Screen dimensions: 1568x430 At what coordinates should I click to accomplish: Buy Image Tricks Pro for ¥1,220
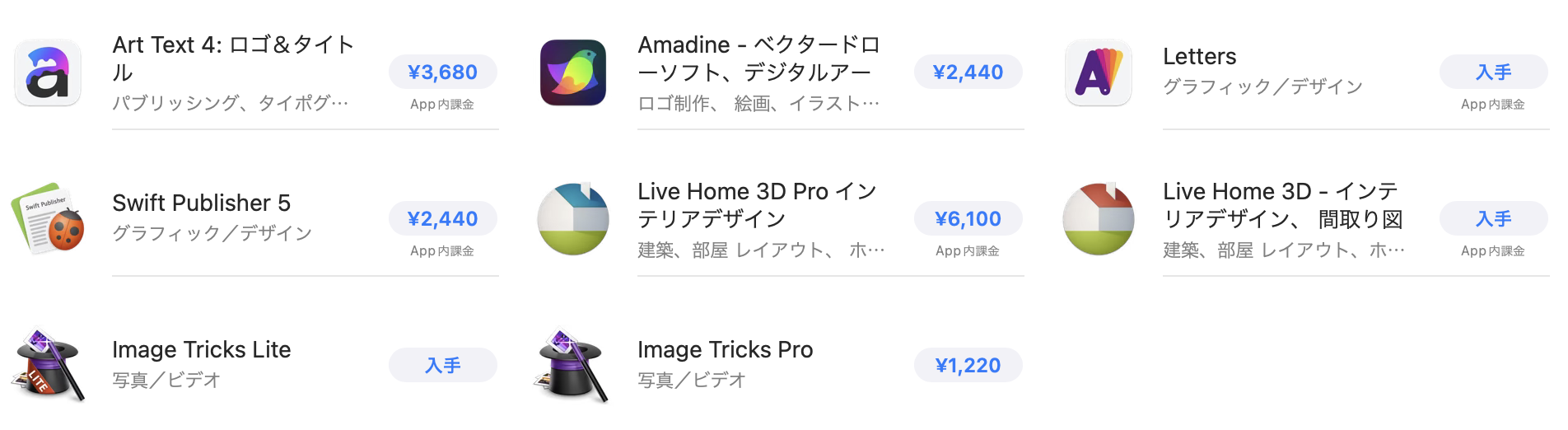click(968, 366)
